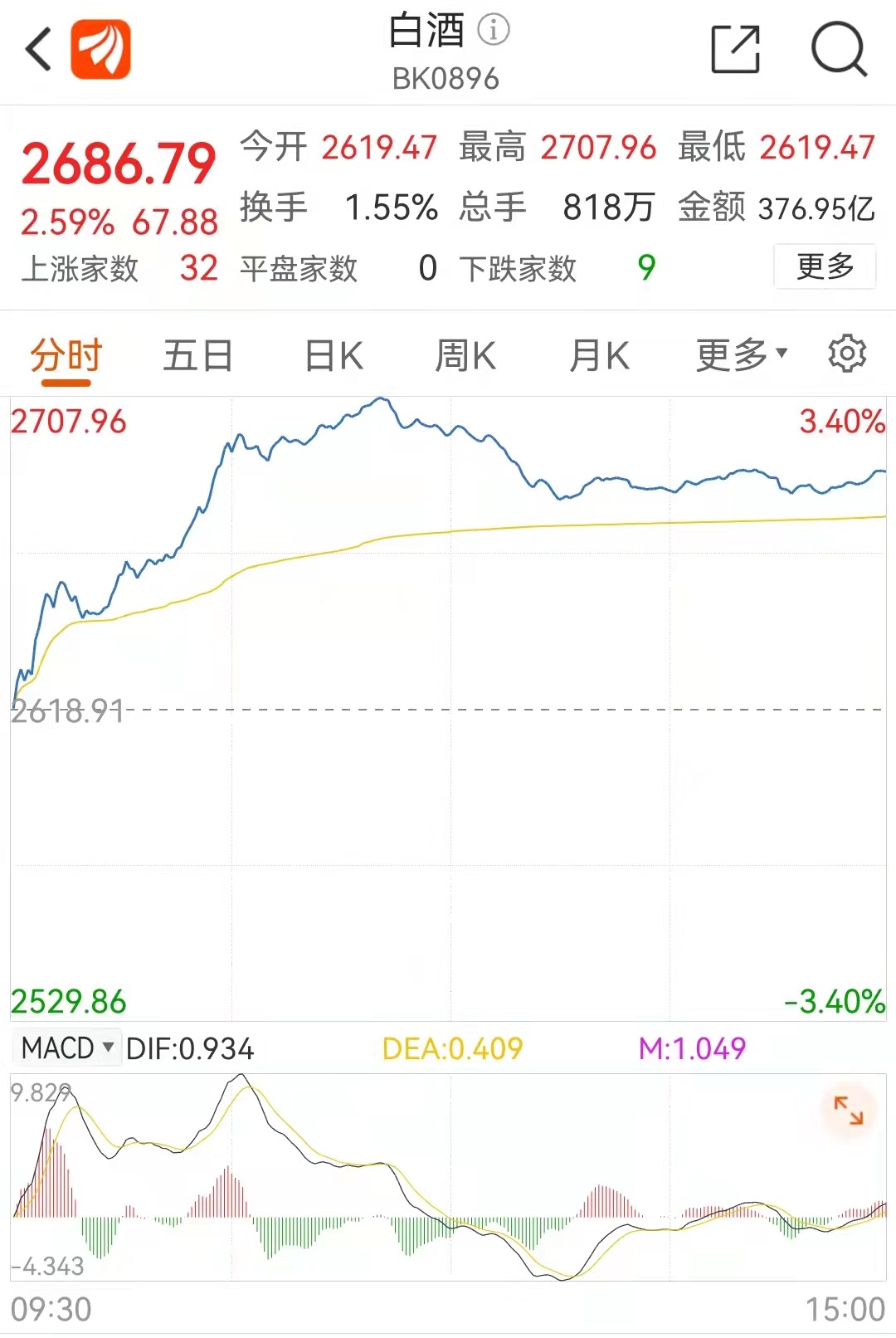Go back using the top-left arrow
Screen dimensions: 896x1338
pyautogui.click(x=39, y=50)
